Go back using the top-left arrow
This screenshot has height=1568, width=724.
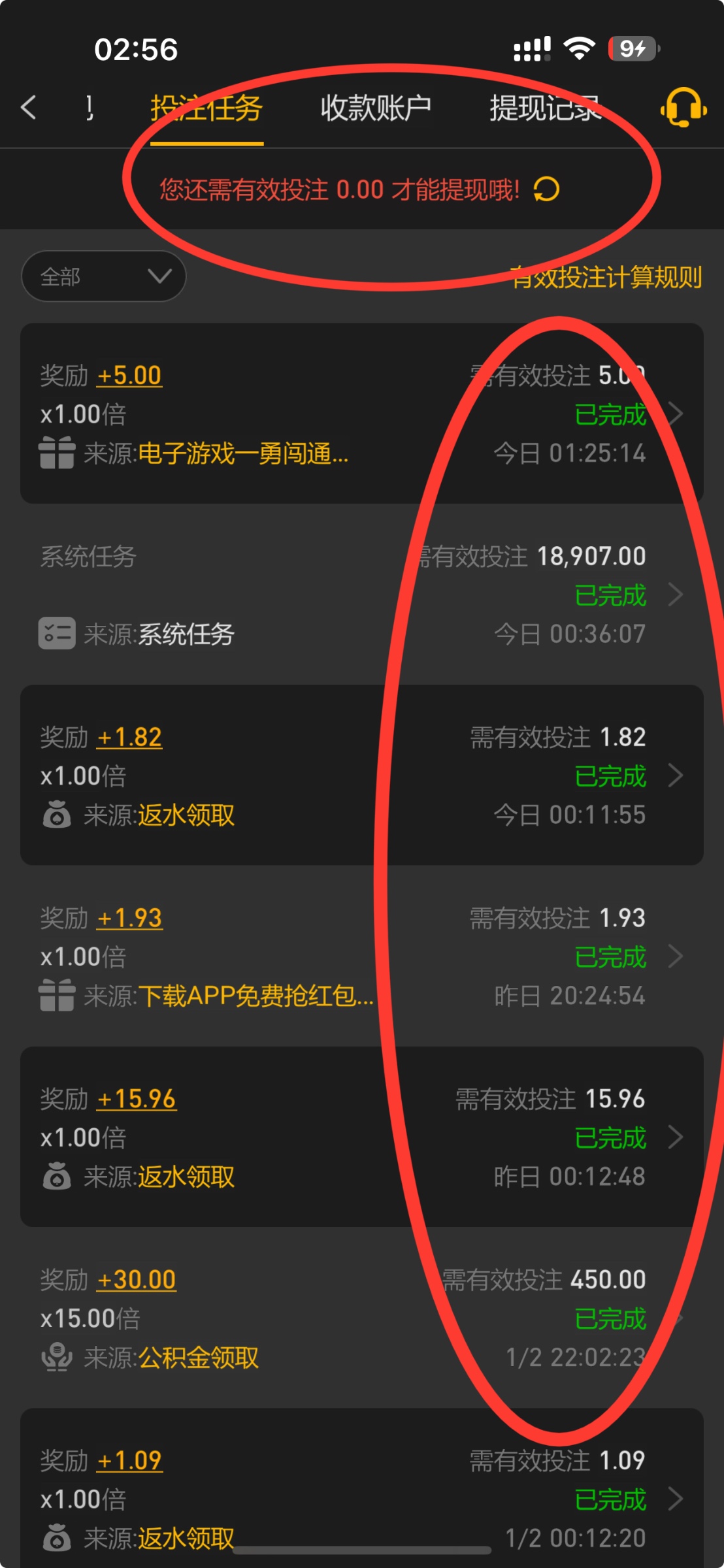[29, 107]
